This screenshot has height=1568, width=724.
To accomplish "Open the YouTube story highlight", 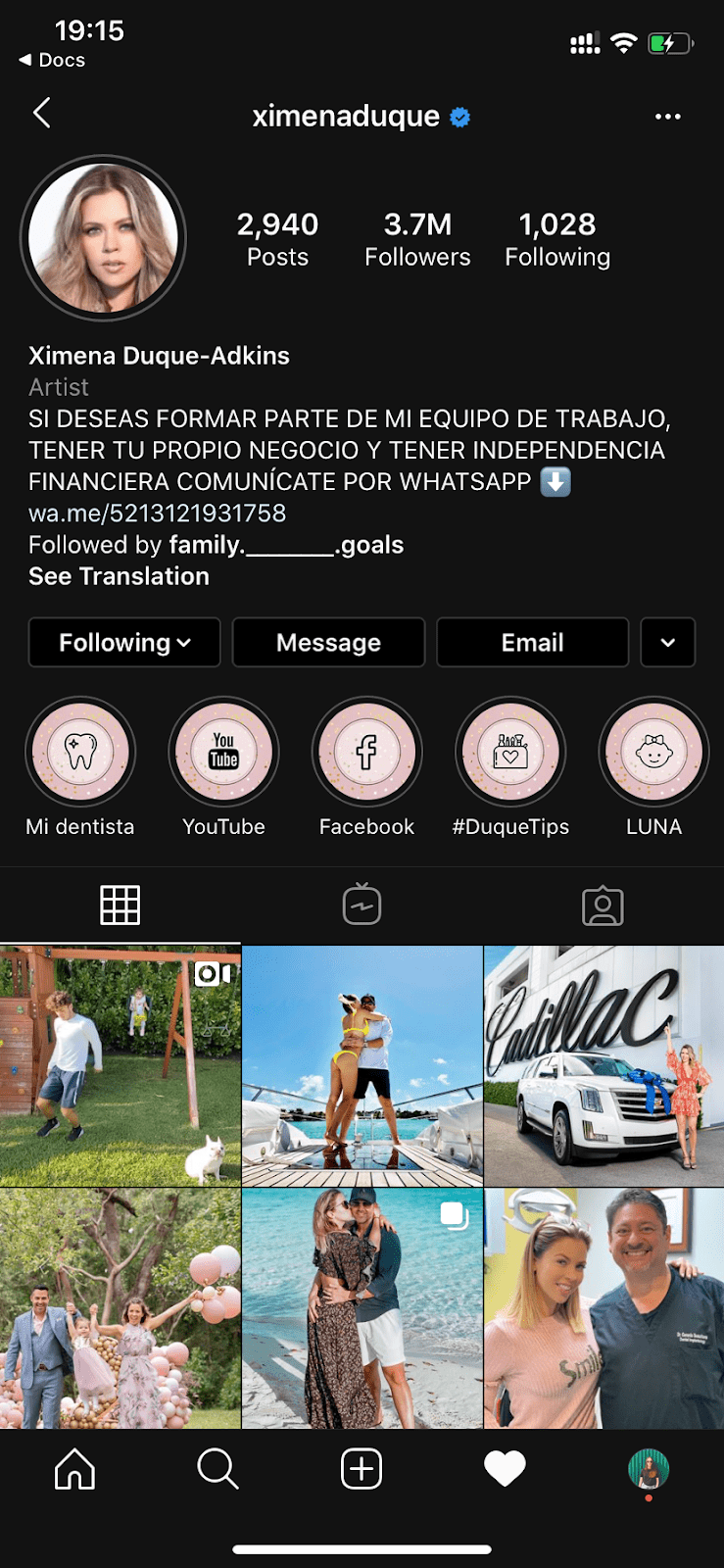I will (223, 753).
